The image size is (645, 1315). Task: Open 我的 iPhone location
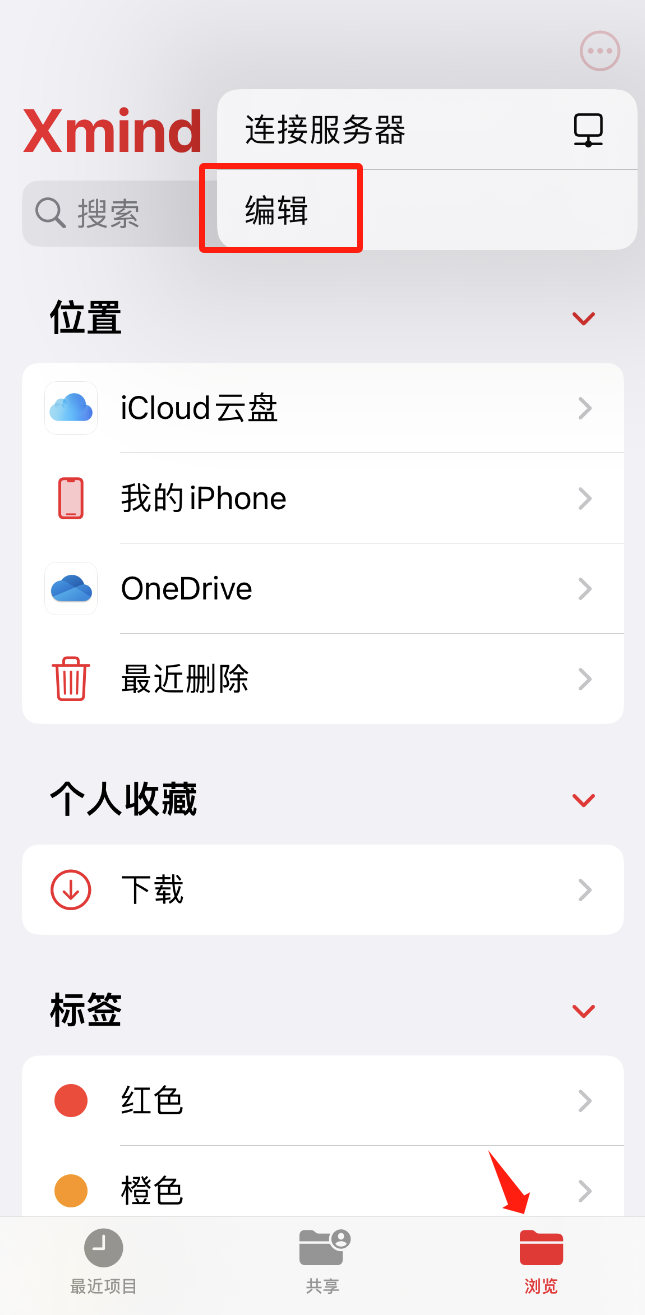coord(323,498)
